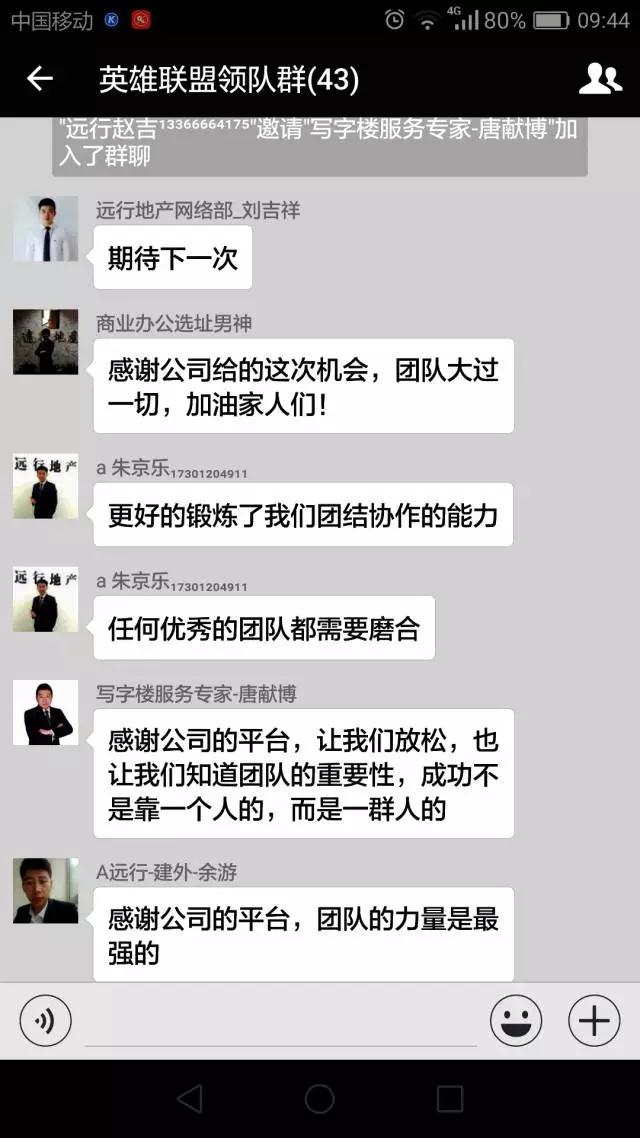This screenshot has width=640, height=1138.
Task: Open 唐献博's profile avatar
Action: (45, 712)
